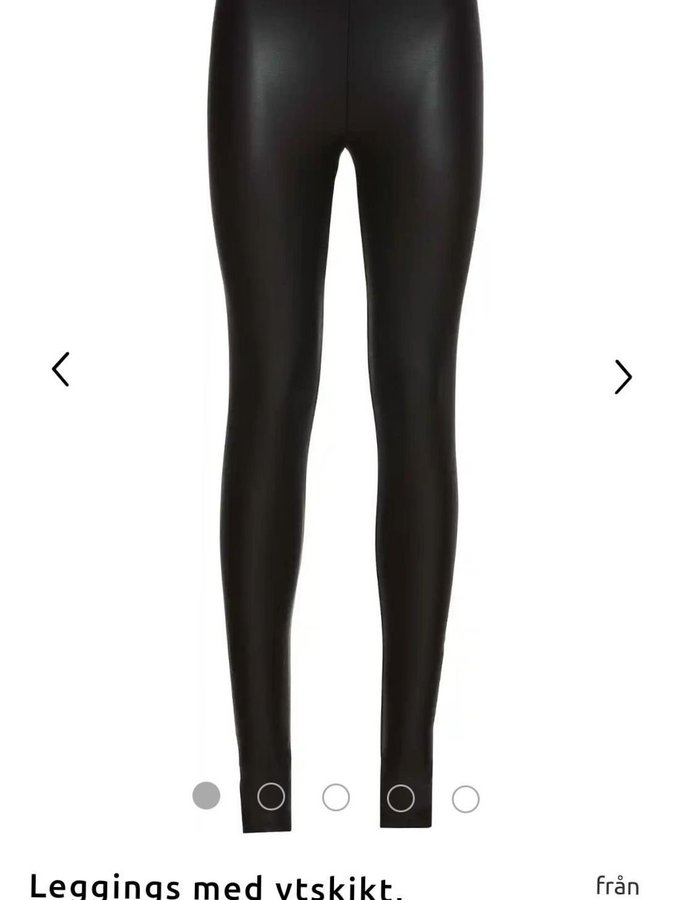Image resolution: width=679 pixels, height=900 pixels.
Task: Show the next product image
Action: click(623, 377)
